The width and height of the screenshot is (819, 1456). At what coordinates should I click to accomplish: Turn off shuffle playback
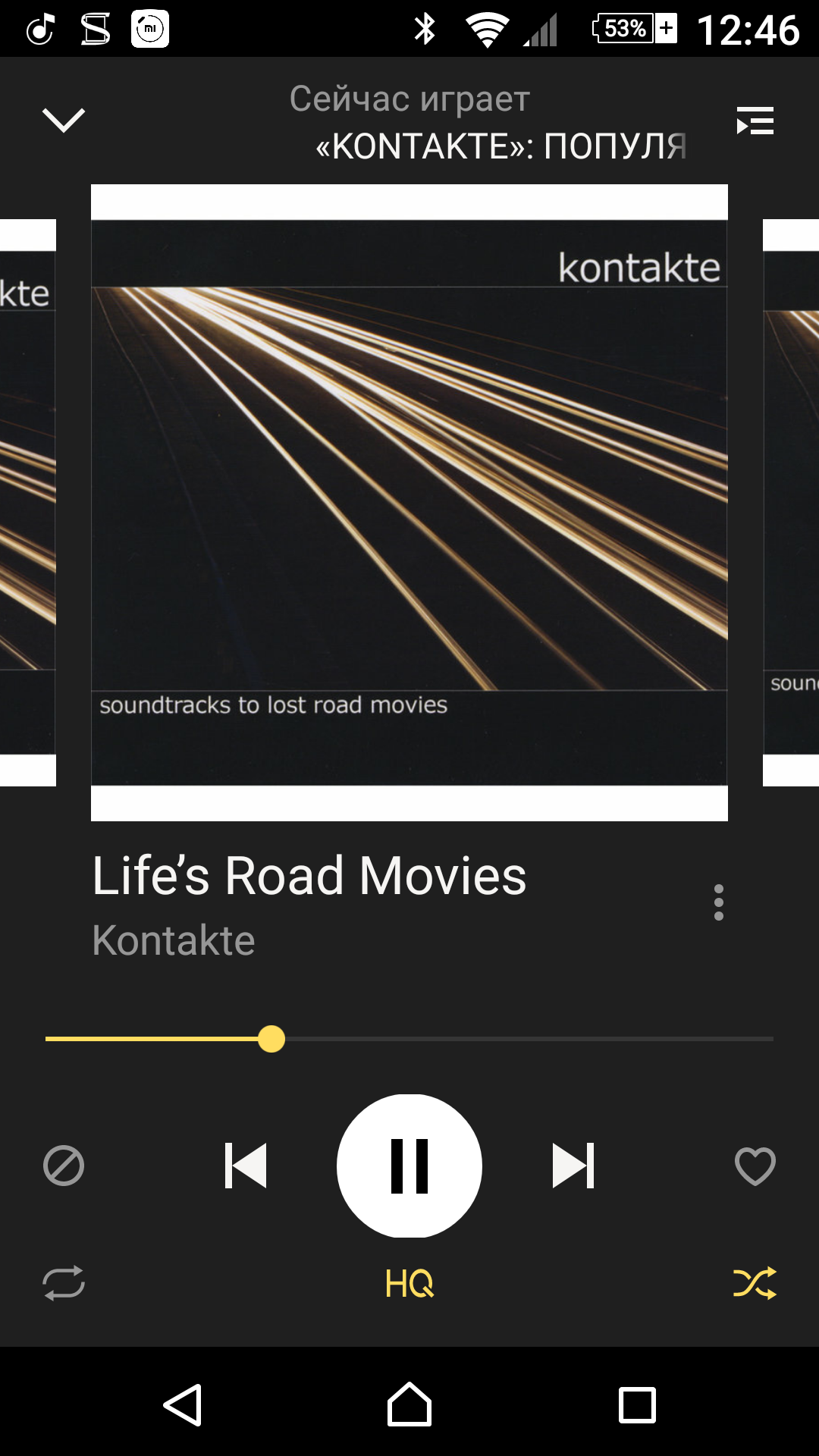point(755,1283)
